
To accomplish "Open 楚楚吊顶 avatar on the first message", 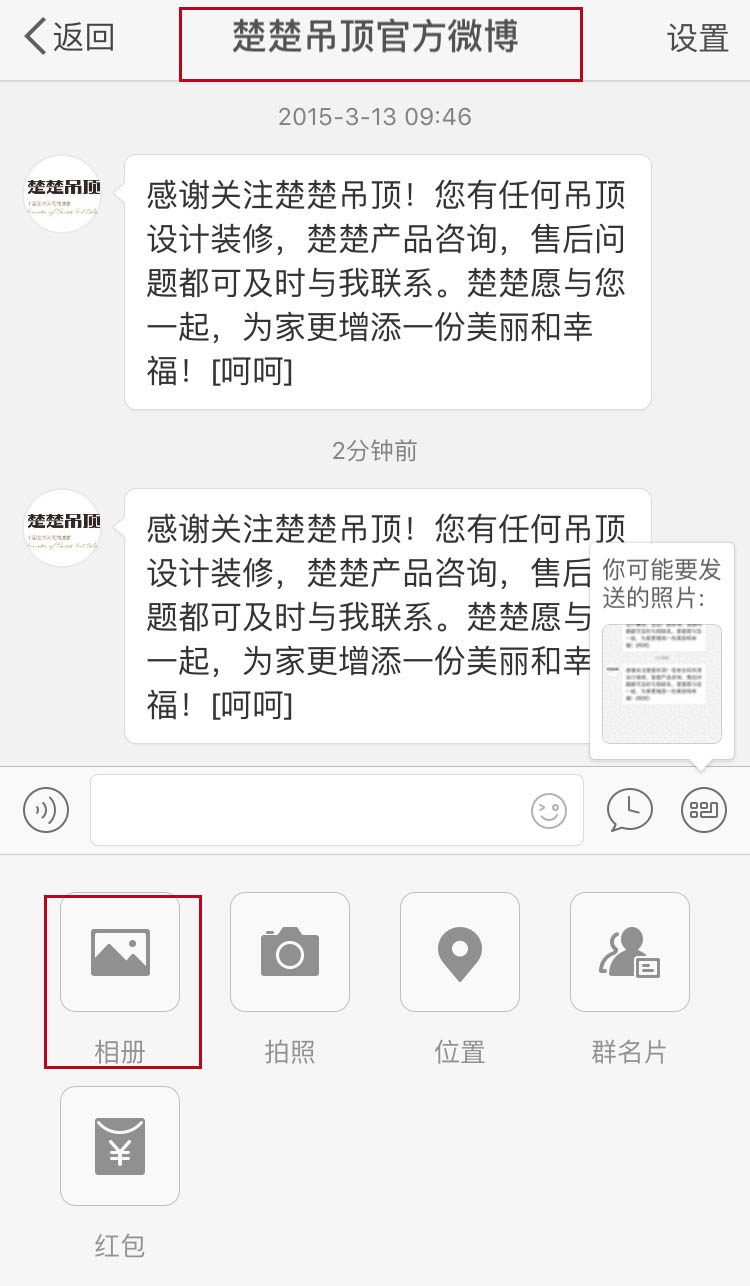I will pos(63,194).
